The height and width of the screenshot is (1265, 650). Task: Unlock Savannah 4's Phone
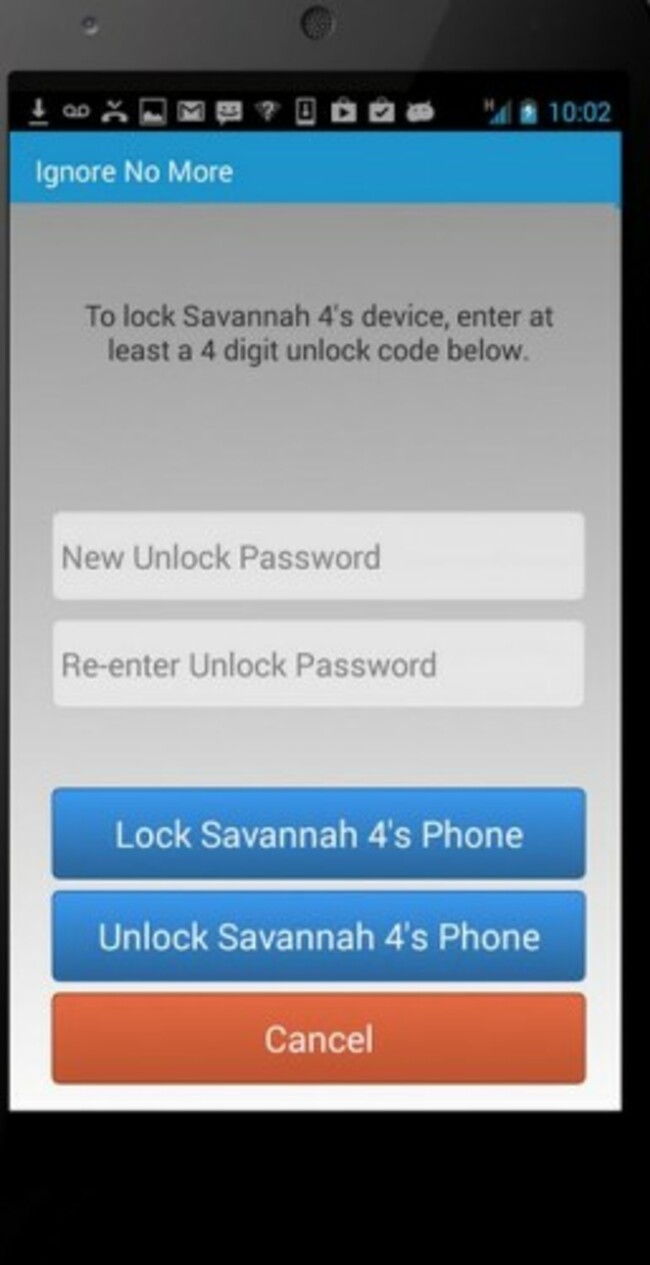point(318,936)
